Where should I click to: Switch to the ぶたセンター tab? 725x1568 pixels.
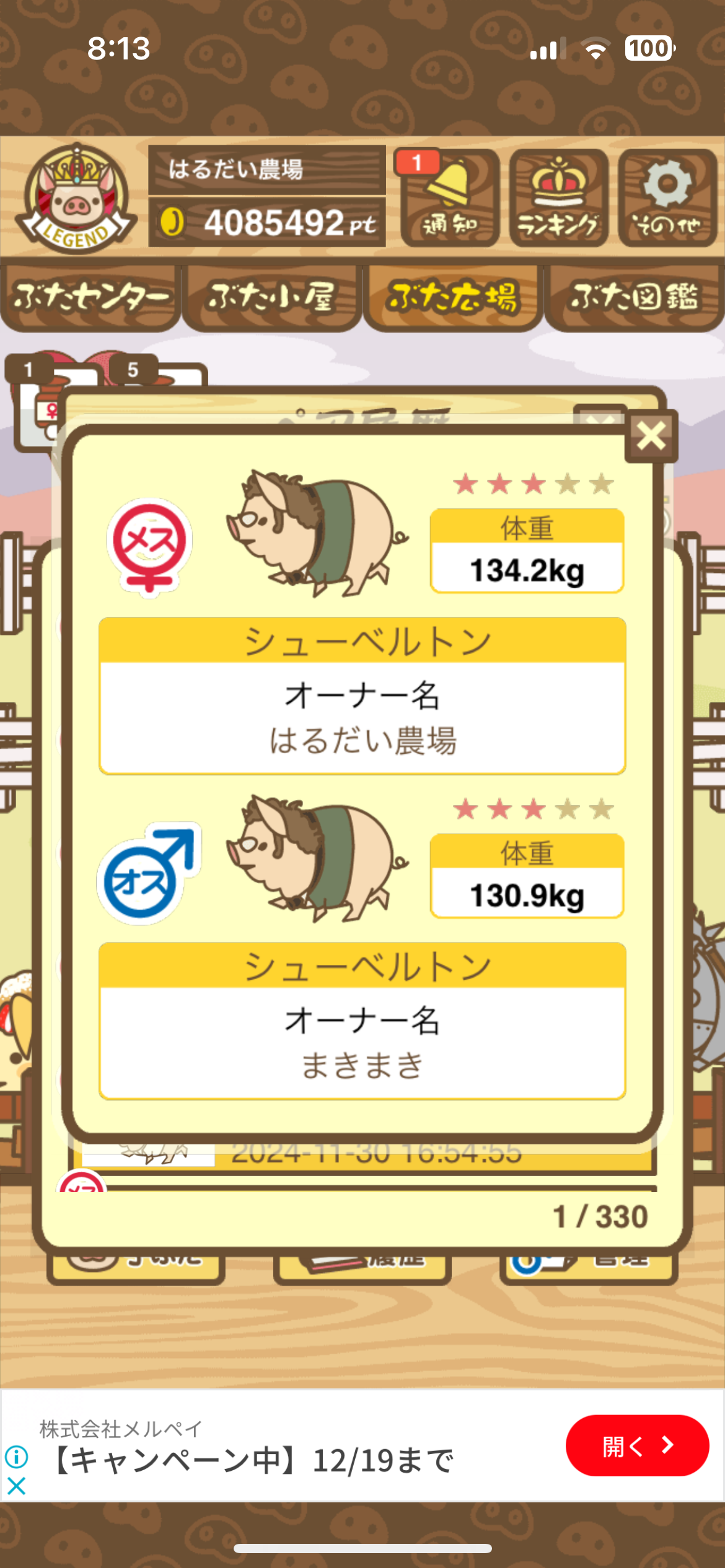point(90,298)
